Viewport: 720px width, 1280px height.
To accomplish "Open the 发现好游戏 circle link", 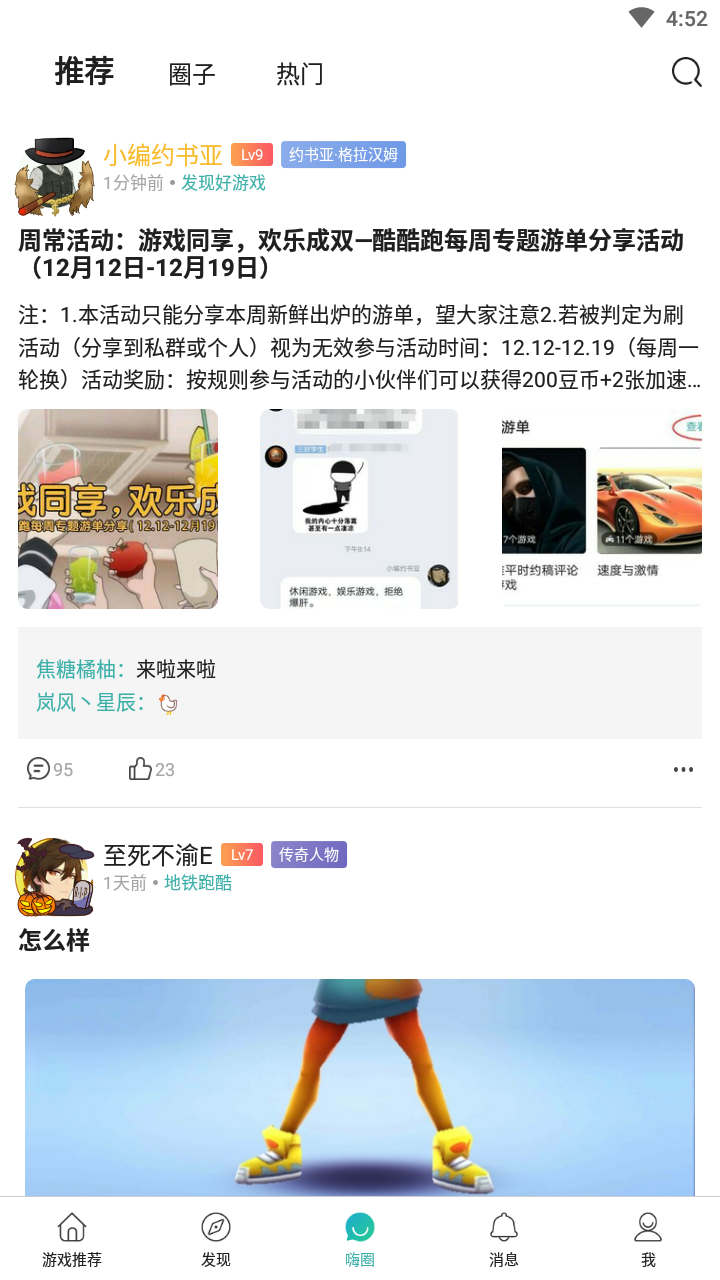I will (223, 183).
